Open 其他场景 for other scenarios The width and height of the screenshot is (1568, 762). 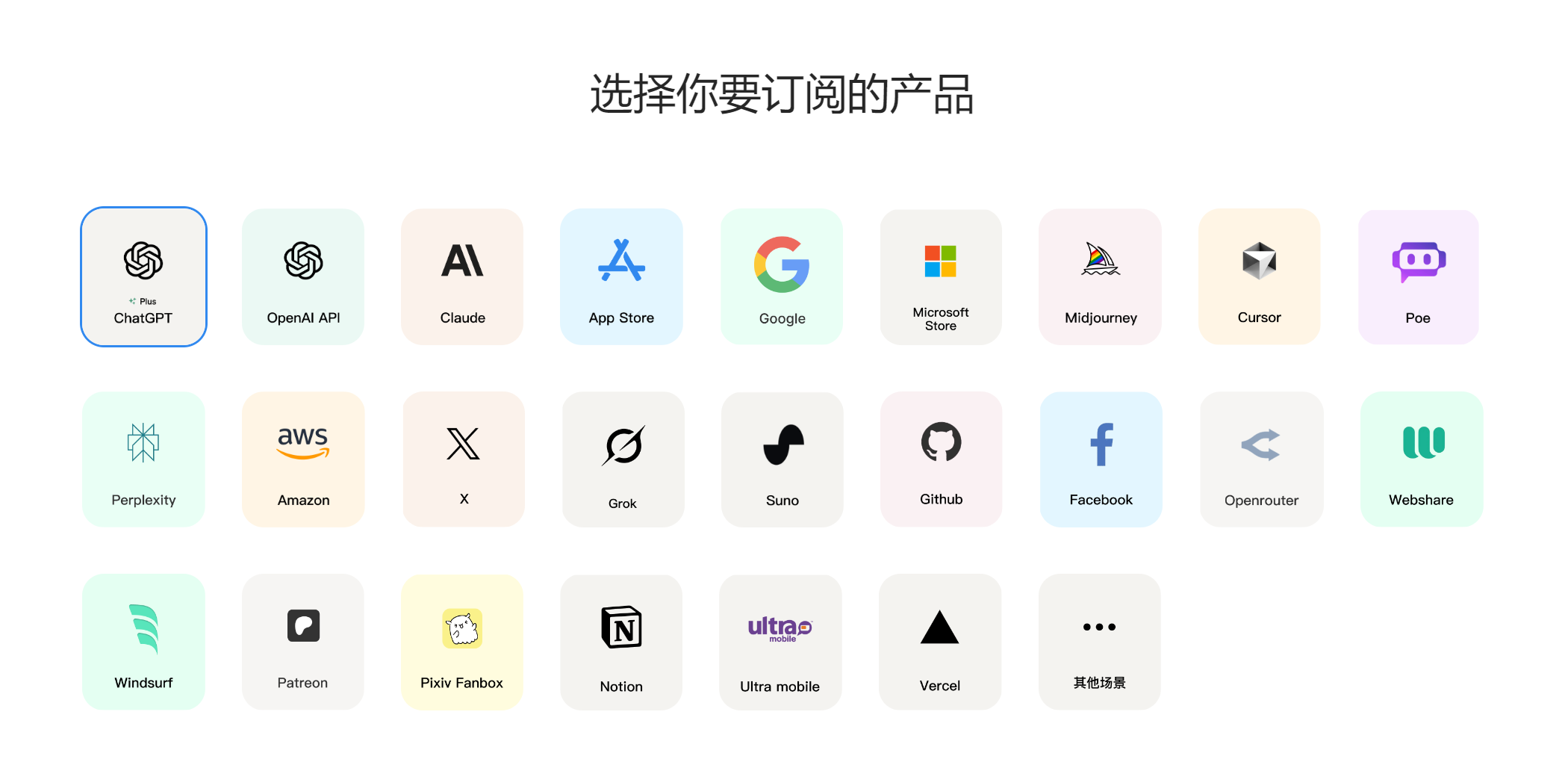coord(1099,641)
